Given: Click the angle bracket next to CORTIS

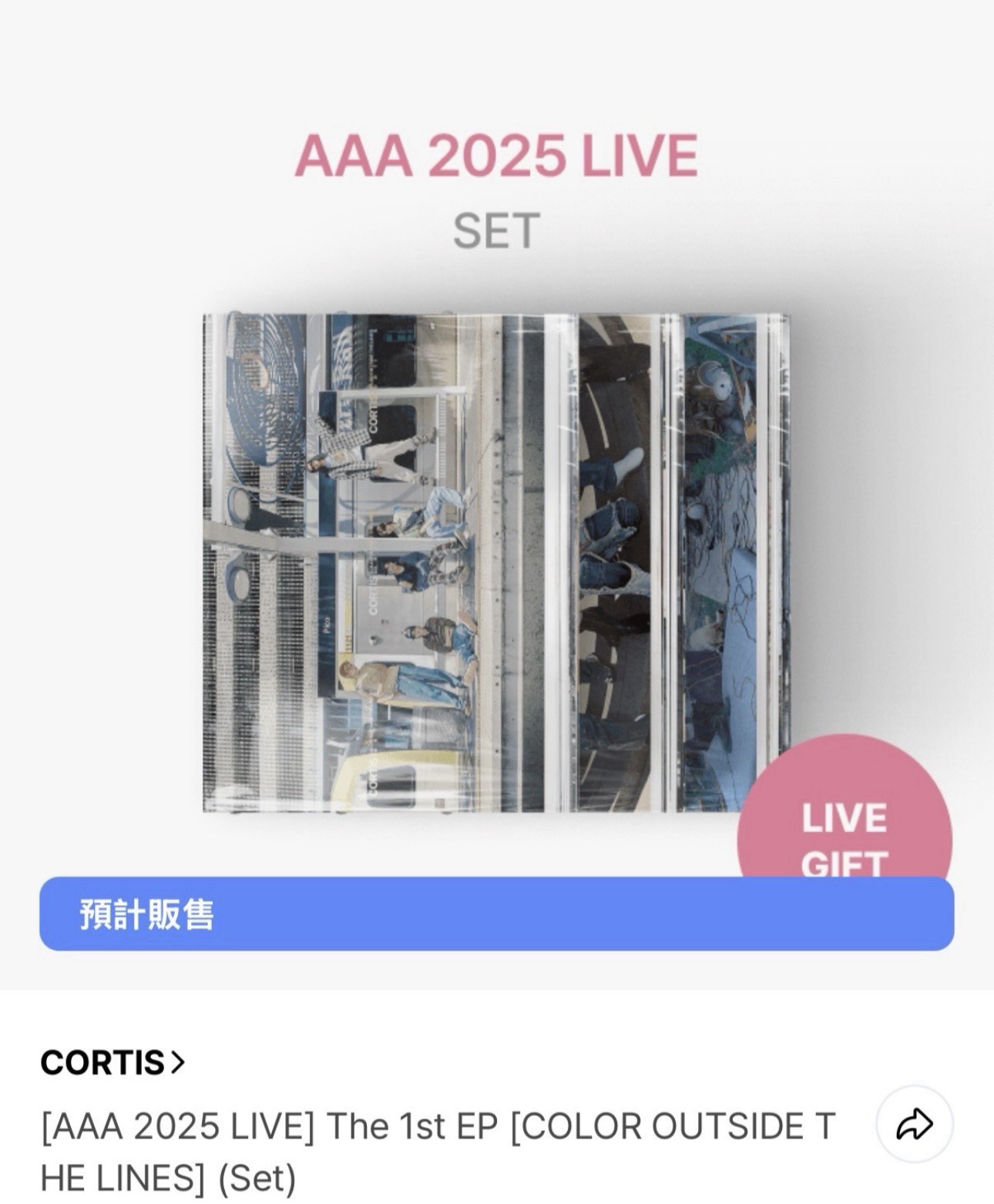Looking at the screenshot, I should (x=179, y=1063).
